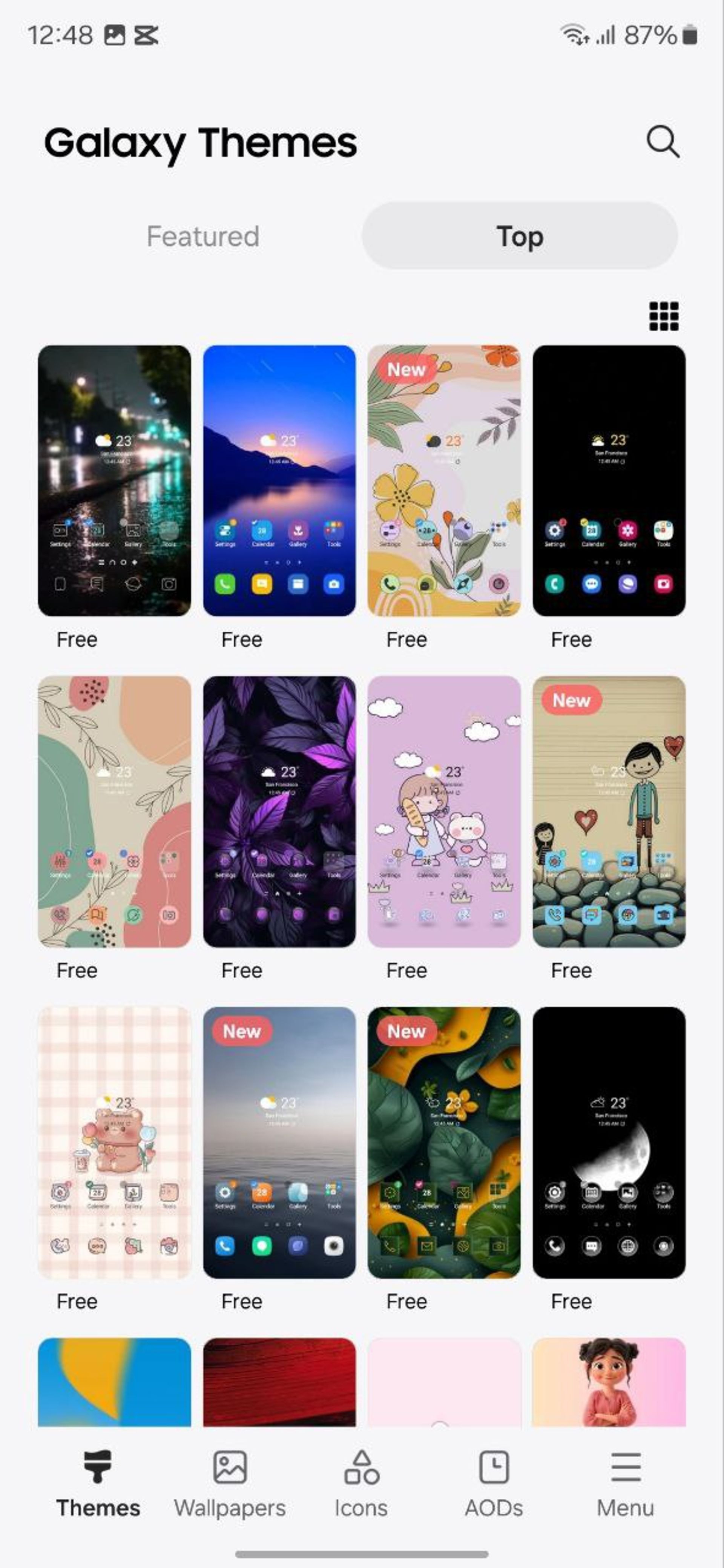
Task: Open the blue mountain lake theme
Action: pyautogui.click(x=279, y=480)
